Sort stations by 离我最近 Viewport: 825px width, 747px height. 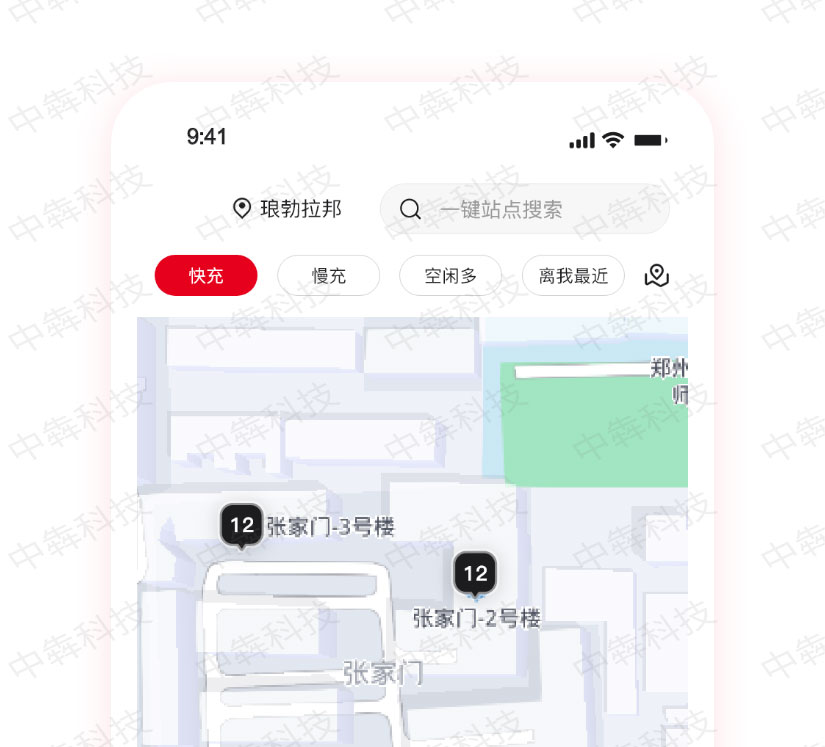[x=573, y=276]
